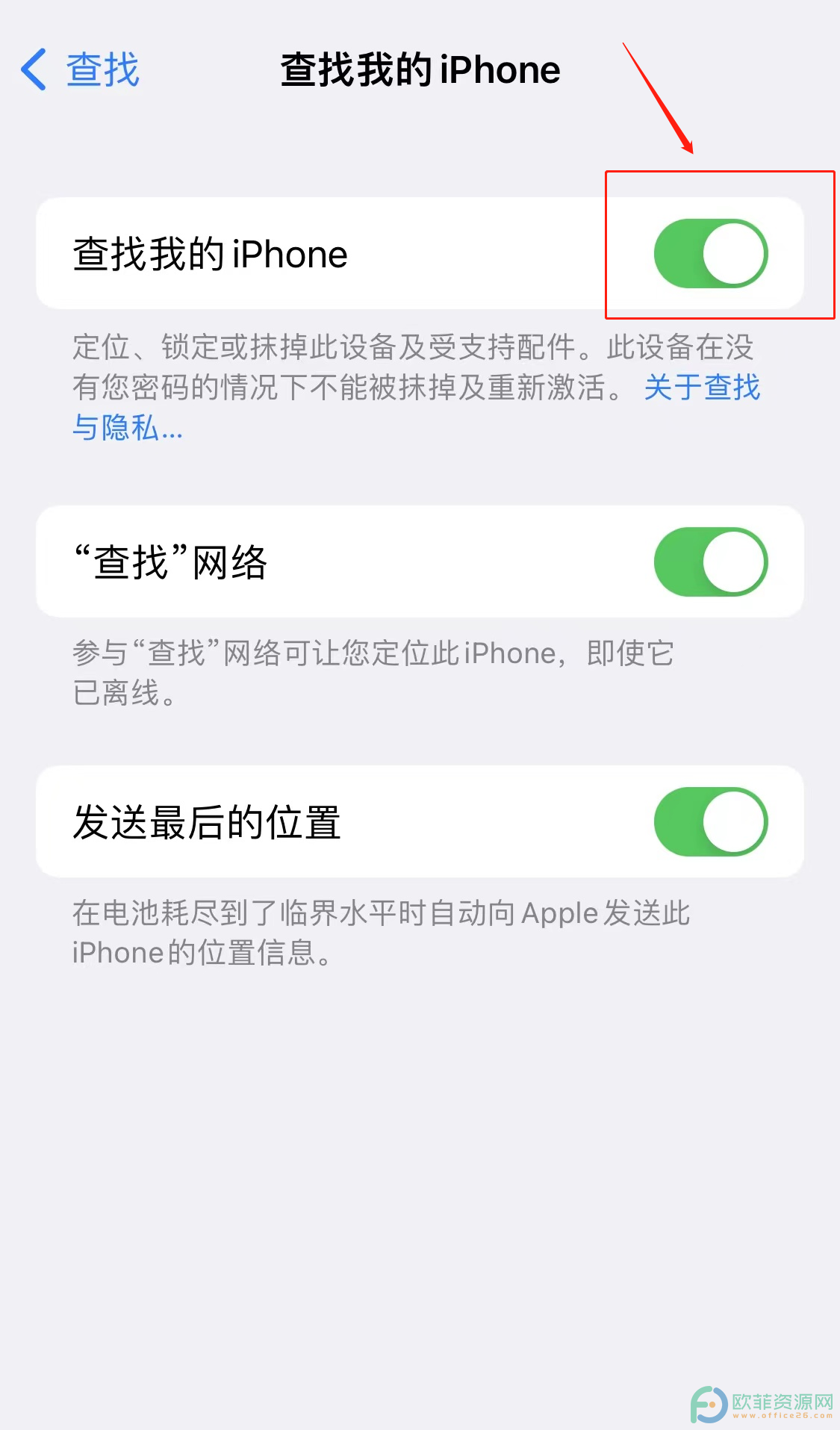This screenshot has height=1430, width=840.
Task: Go back to the 查找 screen
Action: tap(80, 70)
